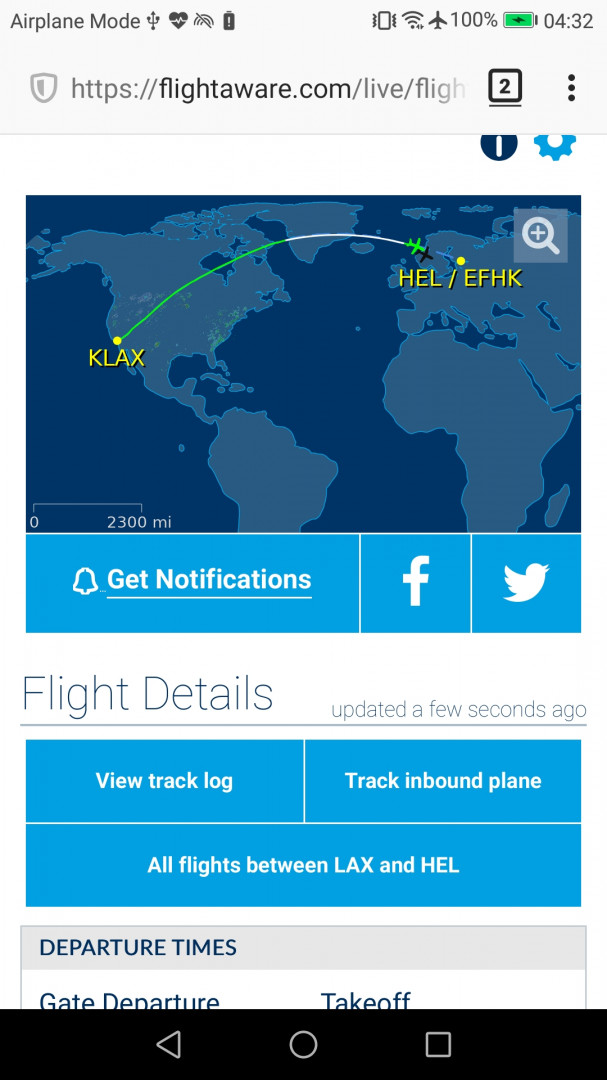Image resolution: width=607 pixels, height=1080 pixels.
Task: Show all flights between LAX and HEL
Action: (303, 865)
